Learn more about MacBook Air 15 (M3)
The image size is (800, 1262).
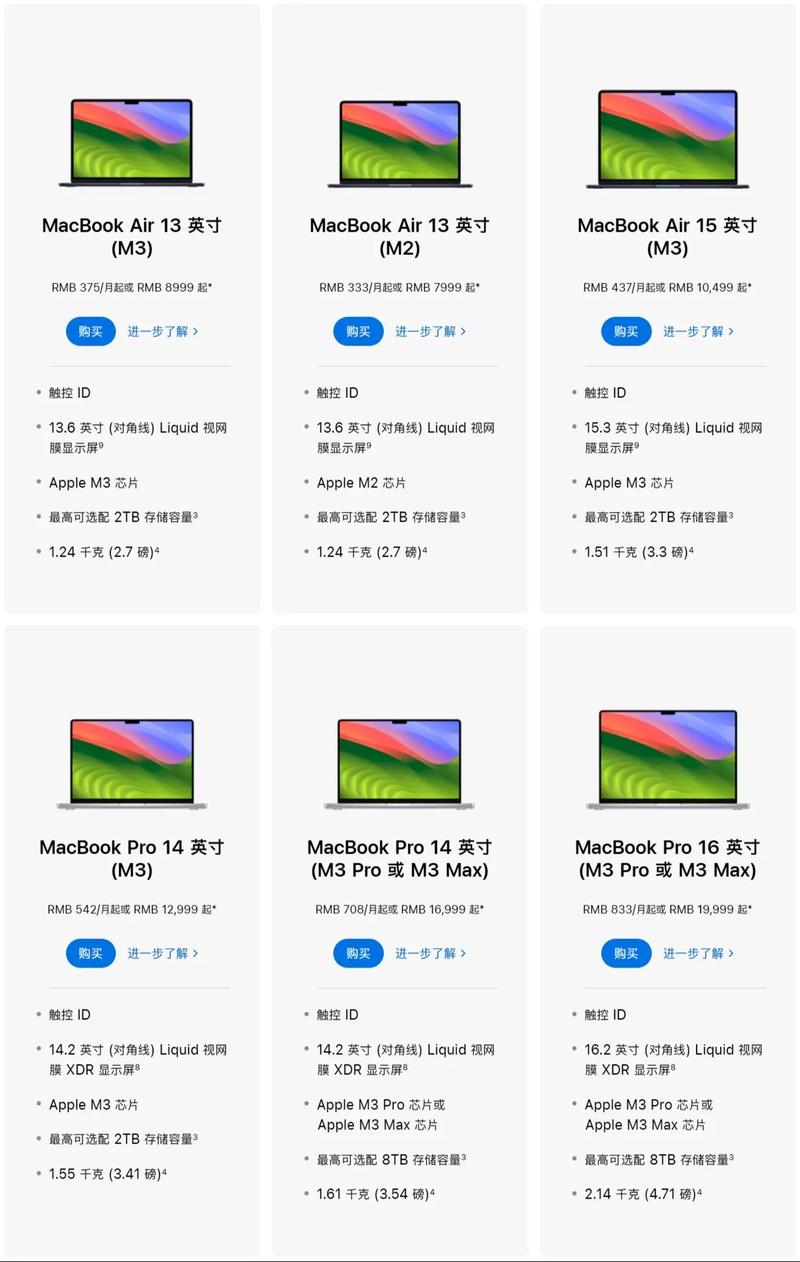[698, 331]
